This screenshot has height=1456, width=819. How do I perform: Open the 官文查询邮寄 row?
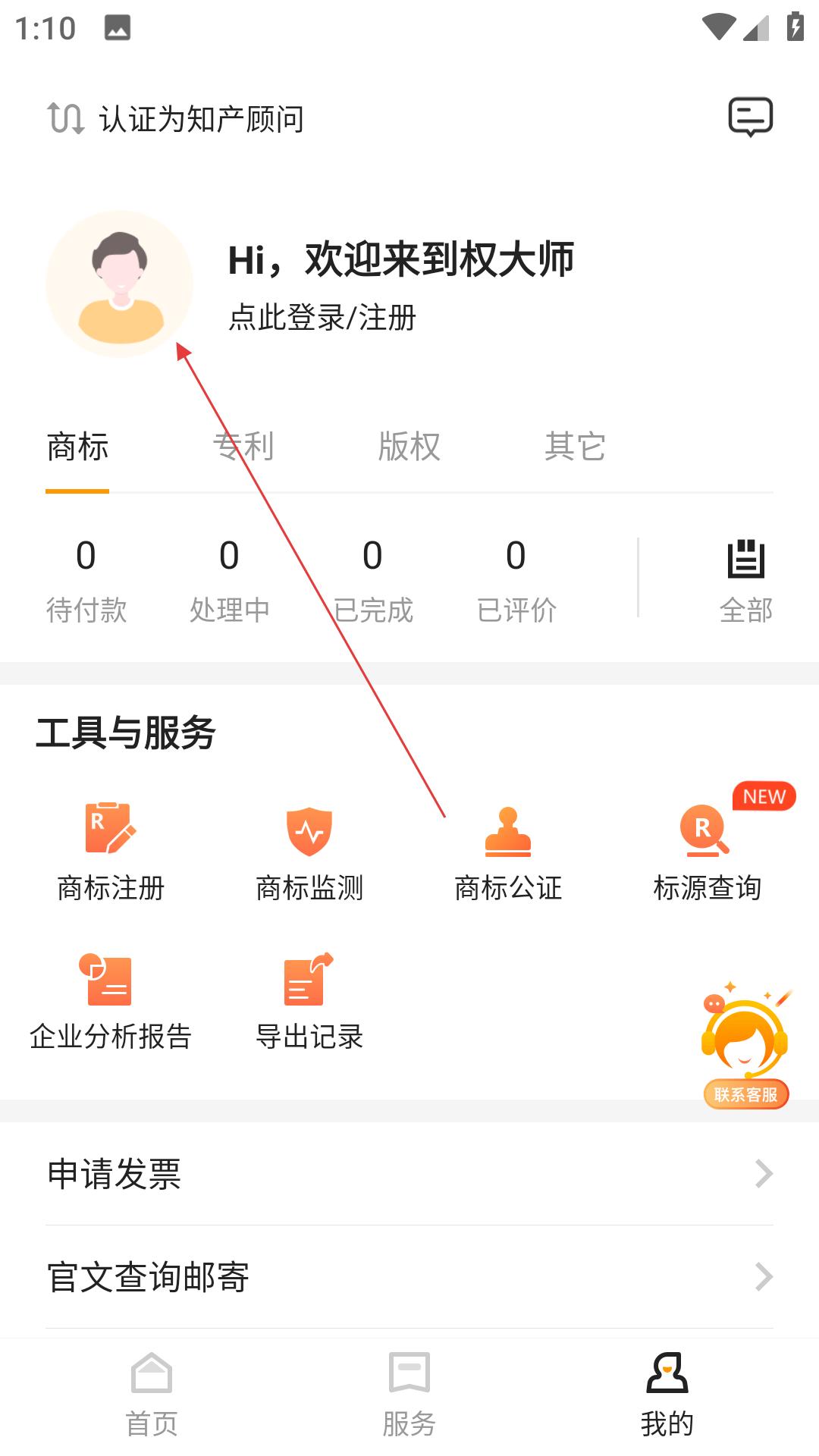point(409,1277)
